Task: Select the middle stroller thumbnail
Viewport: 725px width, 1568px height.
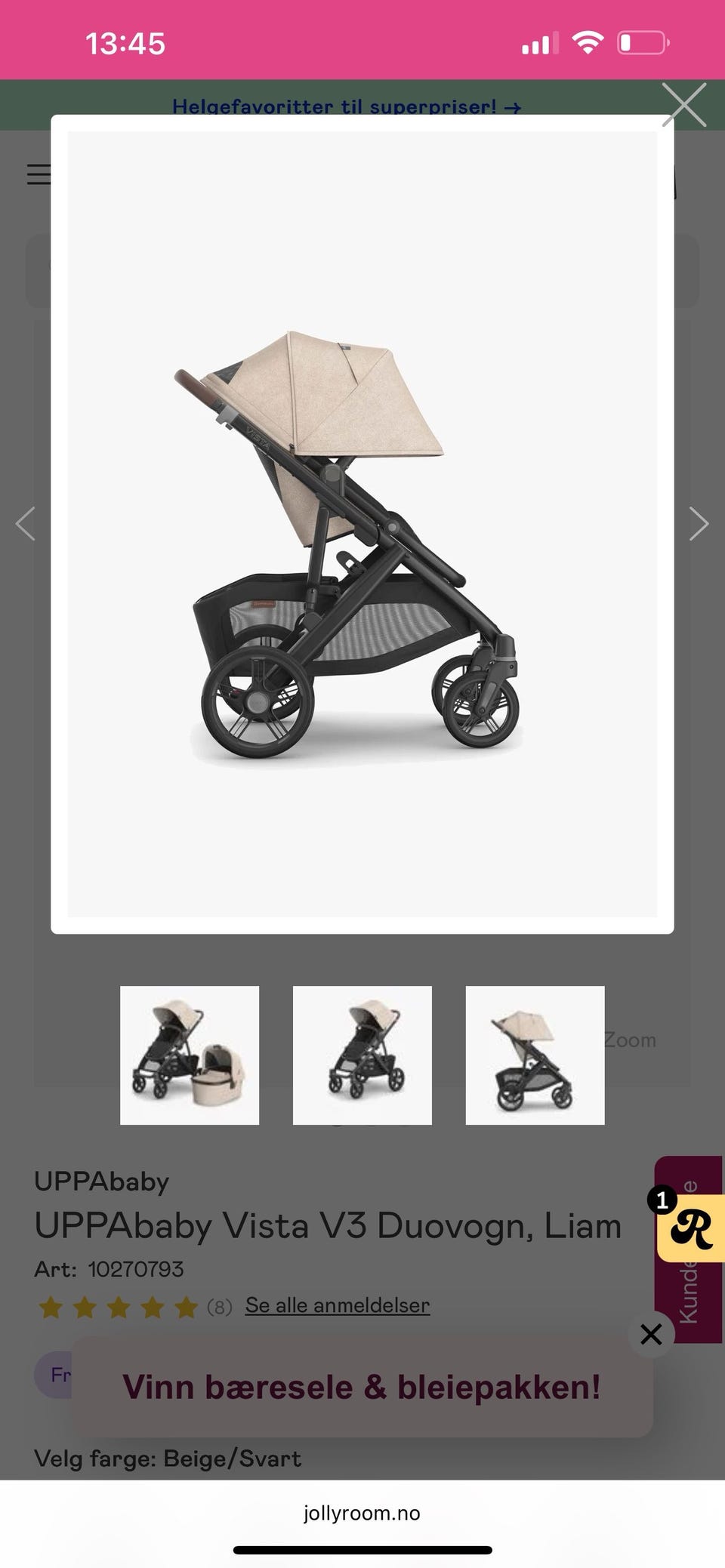Action: point(362,1055)
